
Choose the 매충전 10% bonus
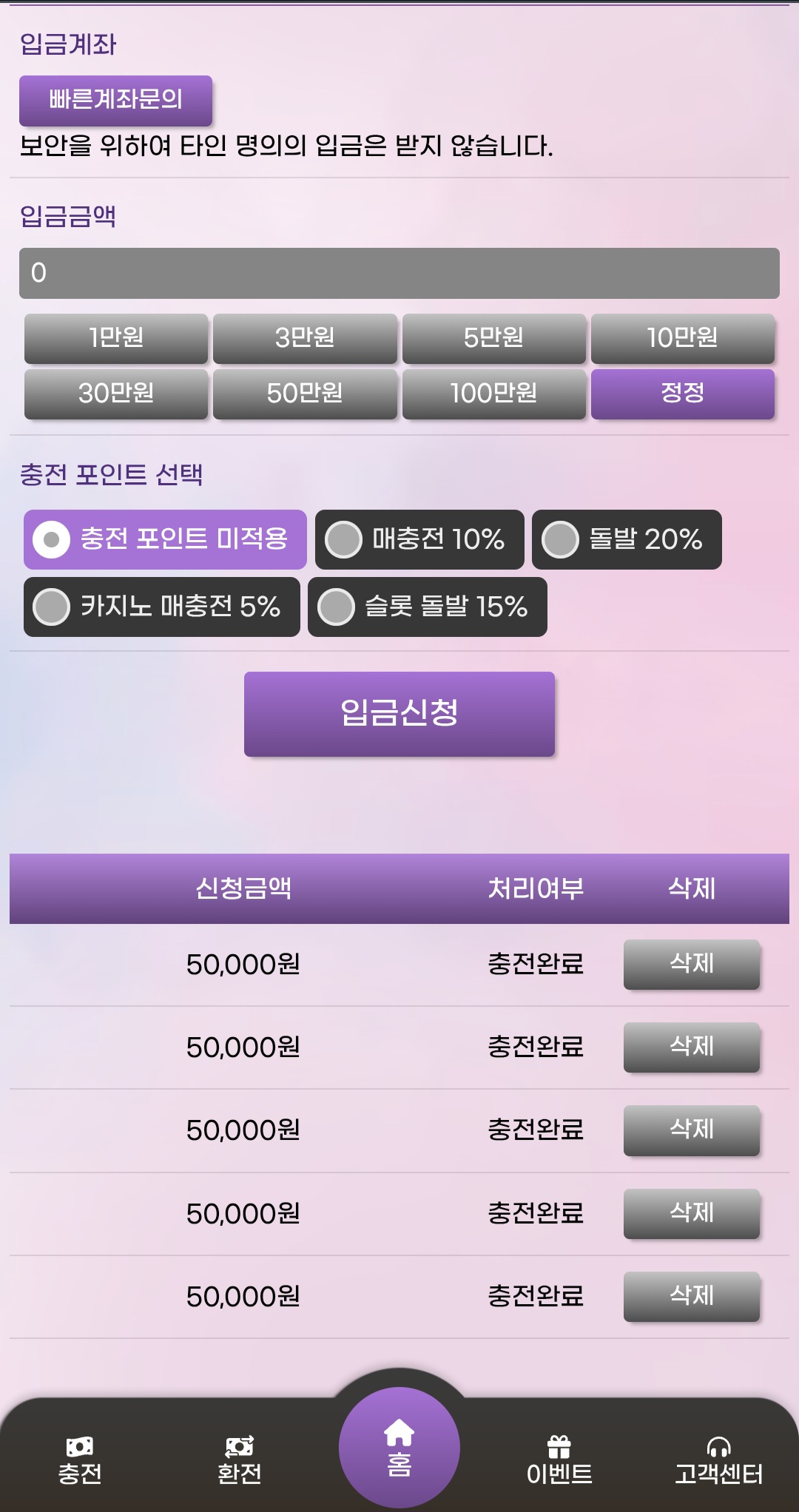(419, 539)
